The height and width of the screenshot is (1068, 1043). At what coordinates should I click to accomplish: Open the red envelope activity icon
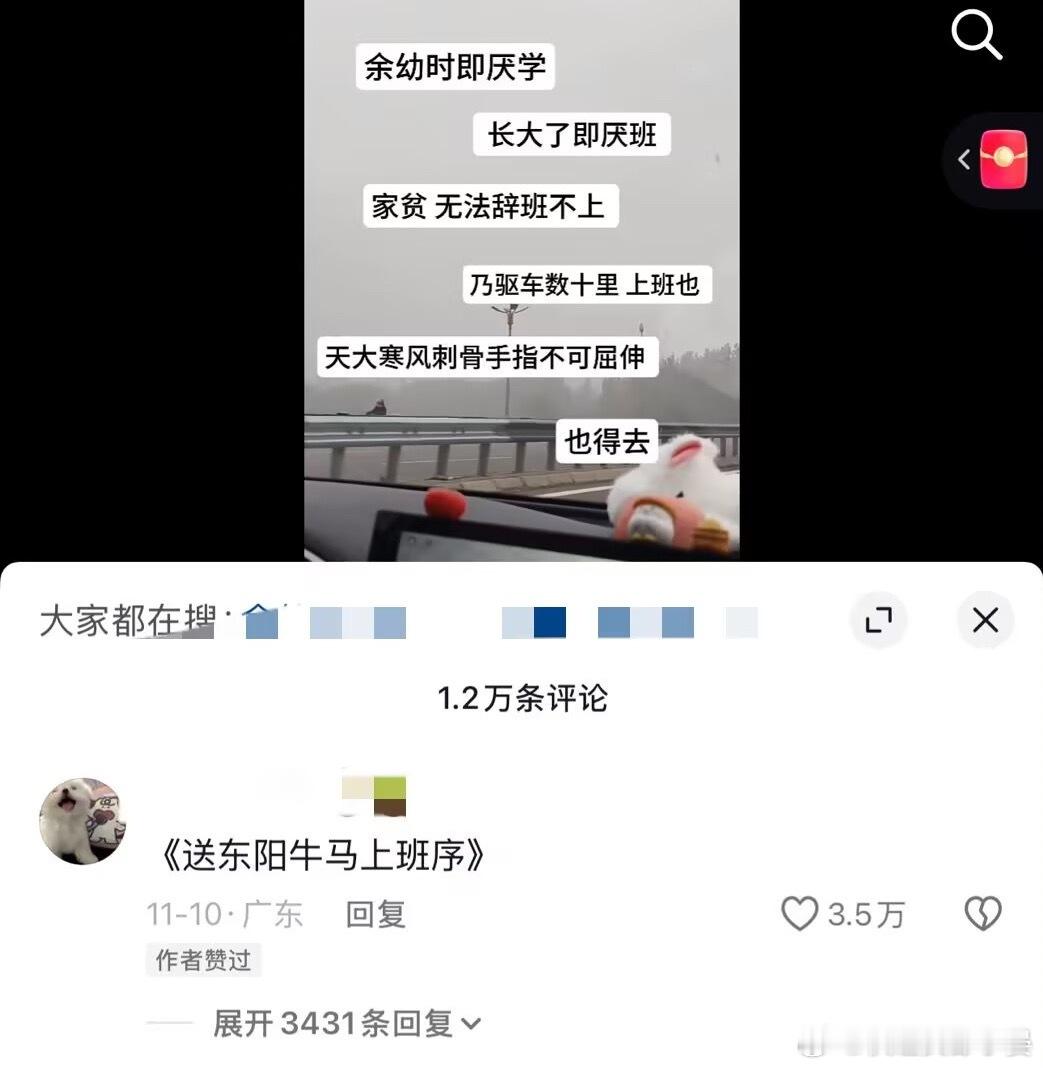click(x=1004, y=160)
